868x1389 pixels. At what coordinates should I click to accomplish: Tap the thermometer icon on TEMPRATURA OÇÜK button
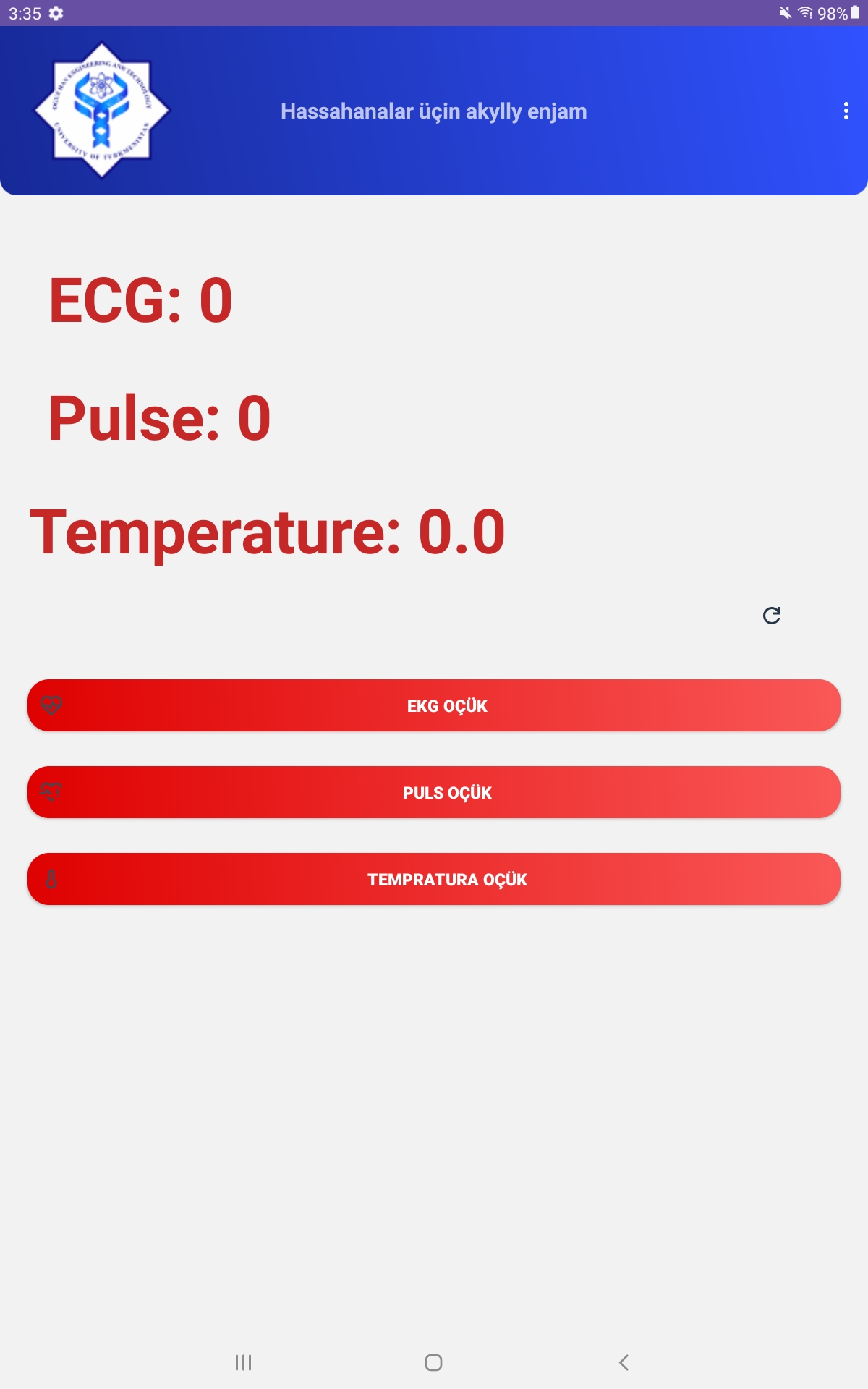52,880
